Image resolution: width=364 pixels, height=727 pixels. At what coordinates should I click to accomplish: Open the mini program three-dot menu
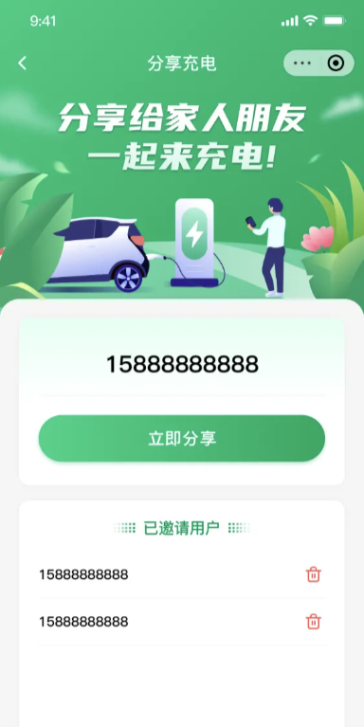pos(302,63)
